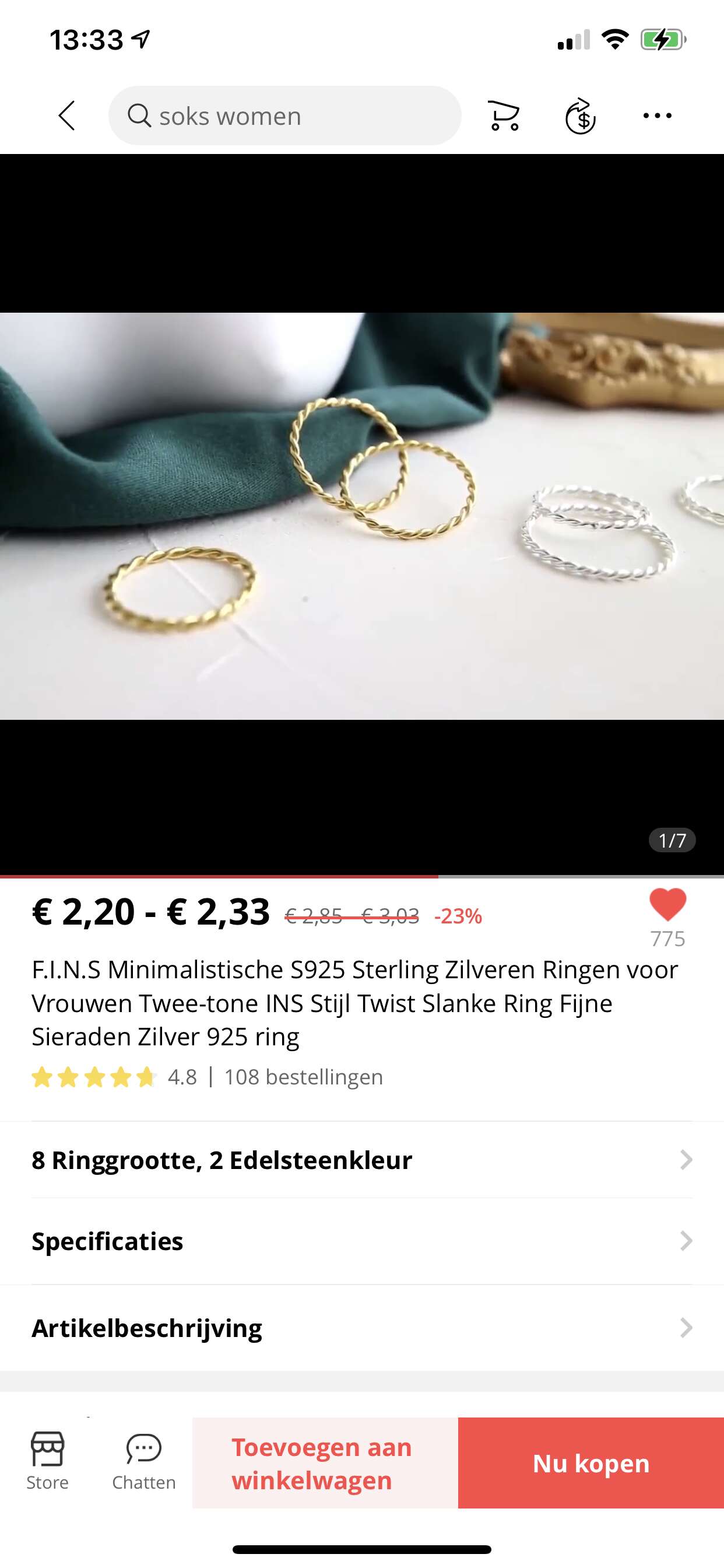Screen dimensions: 724x1568
Task: Go back using the back arrow
Action: (67, 116)
